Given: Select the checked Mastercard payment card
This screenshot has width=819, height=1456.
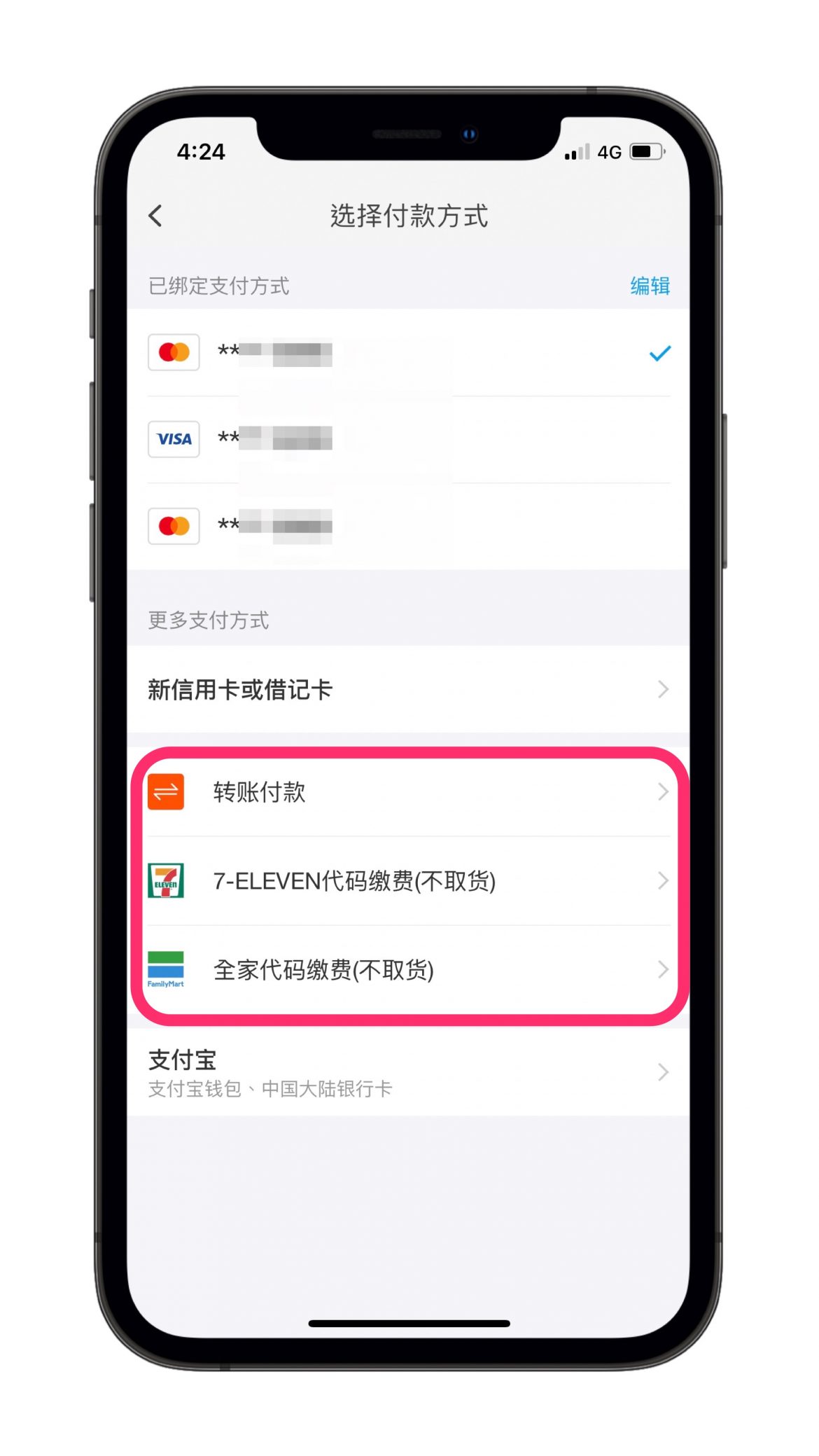Looking at the screenshot, I should [408, 352].
